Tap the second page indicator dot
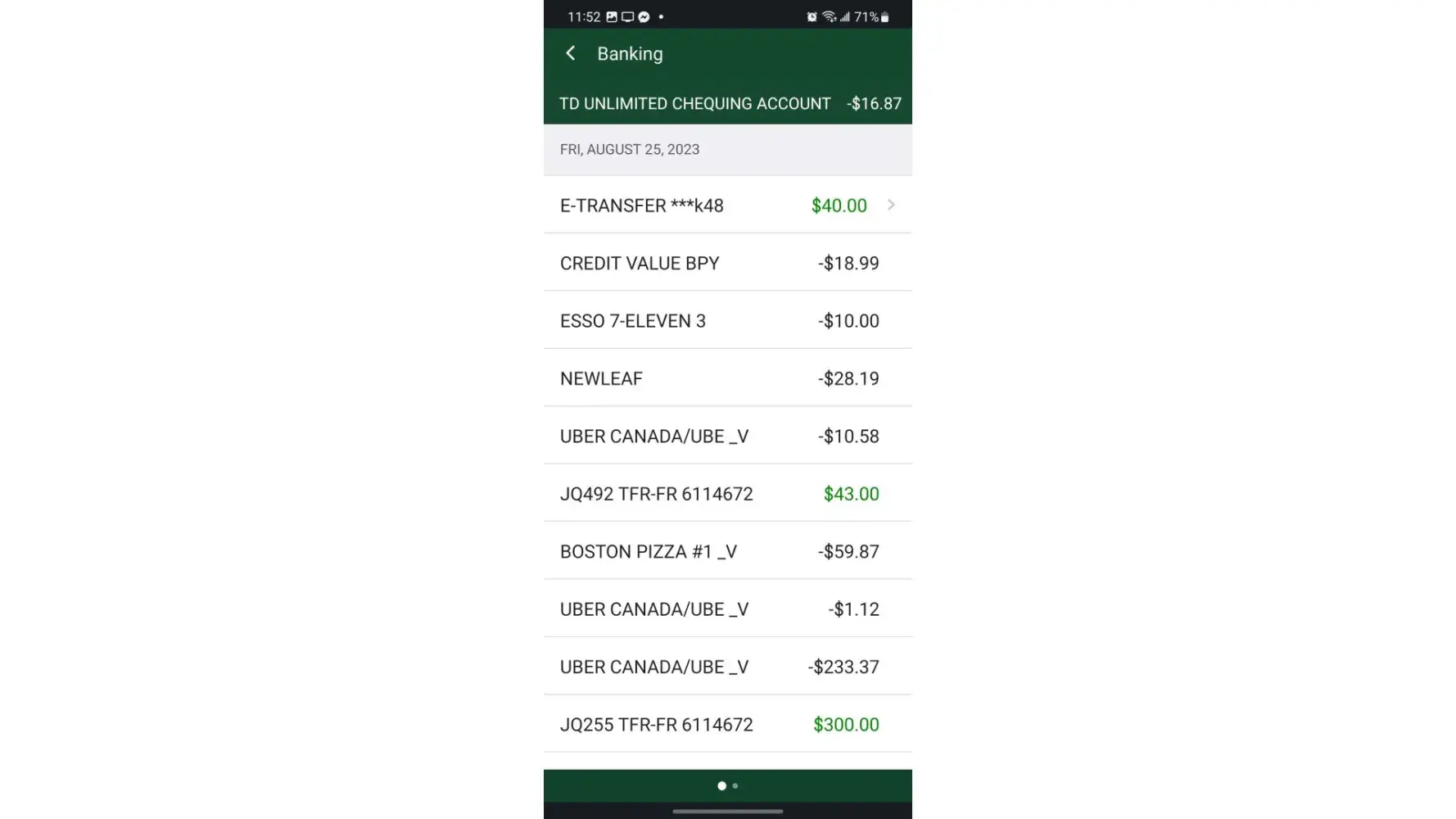Screen dimensions: 1456x819 [735, 786]
